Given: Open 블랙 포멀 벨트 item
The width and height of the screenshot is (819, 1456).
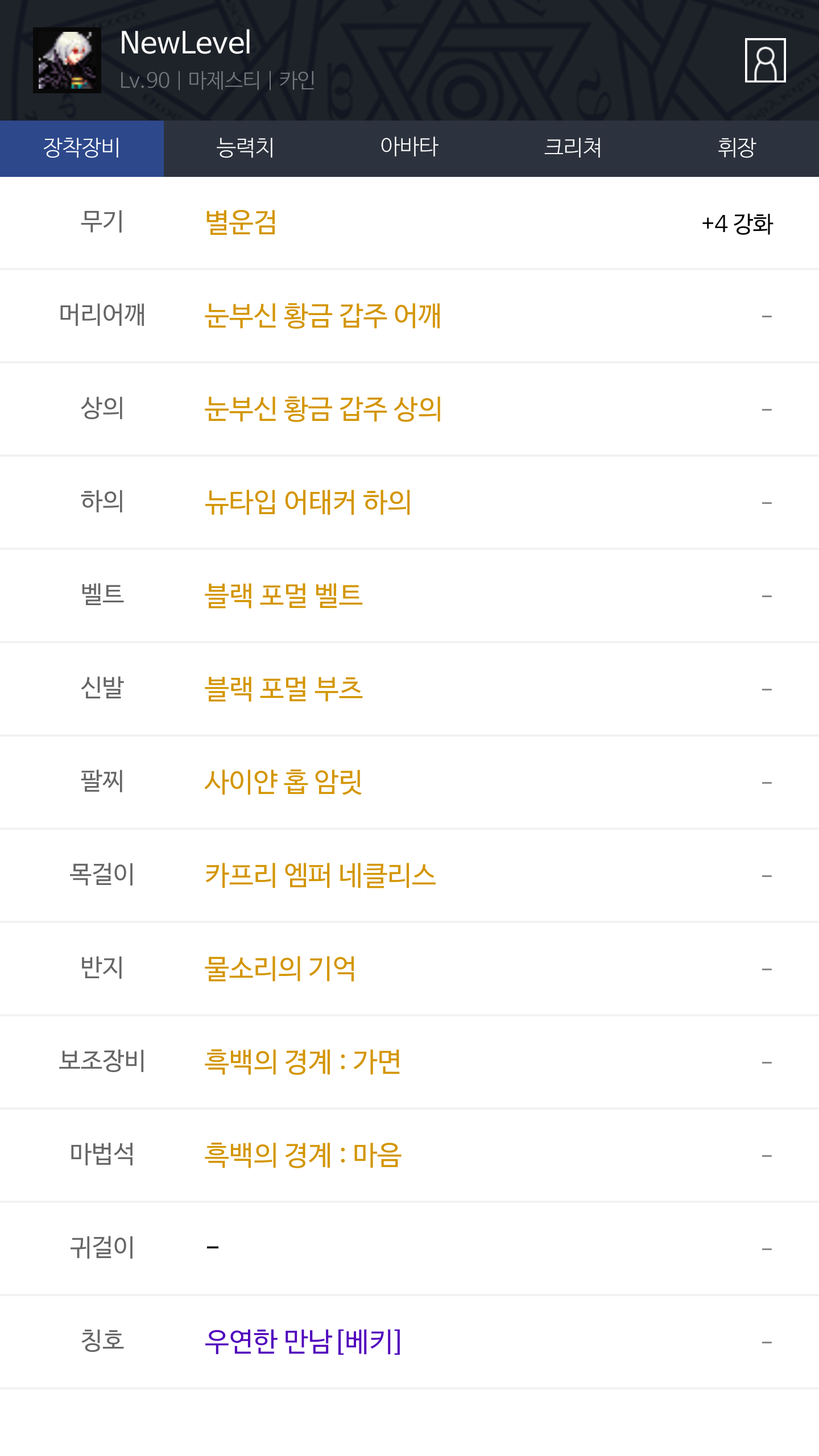Looking at the screenshot, I should (x=283, y=595).
